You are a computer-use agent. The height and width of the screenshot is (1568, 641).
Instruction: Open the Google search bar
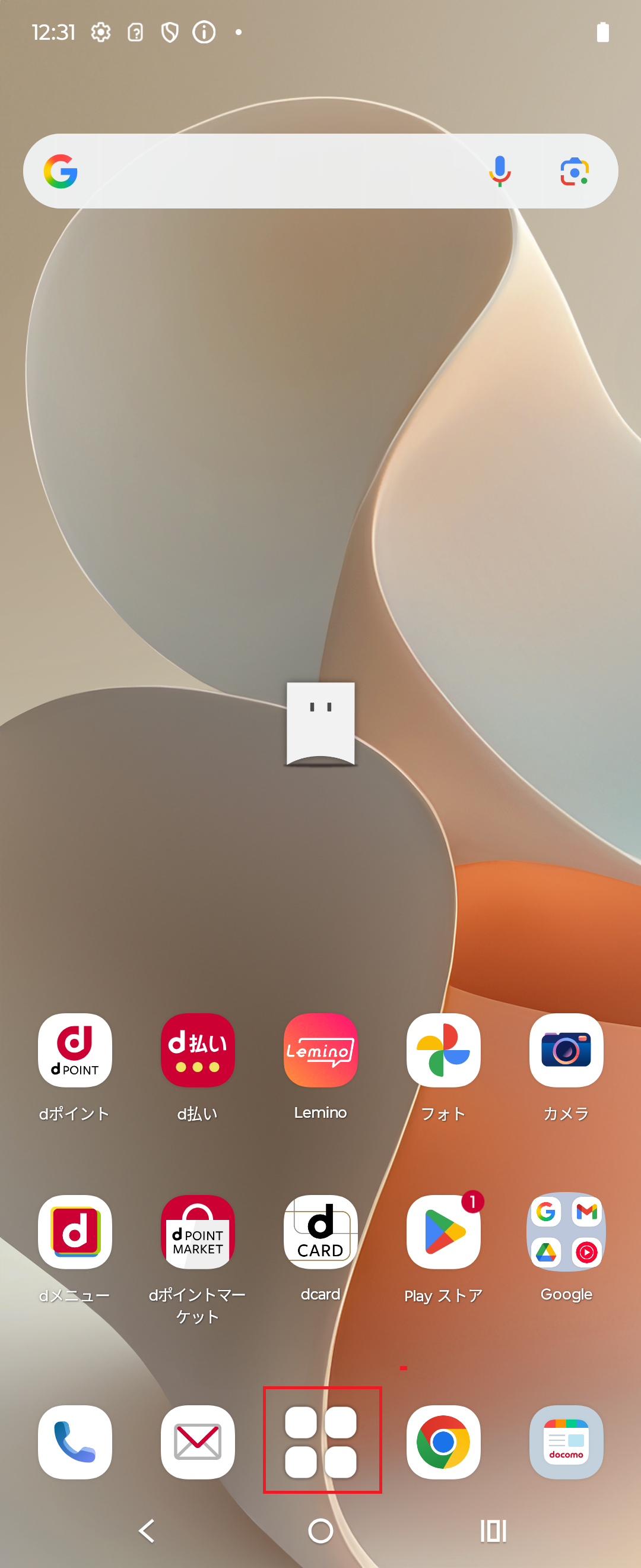(274, 171)
